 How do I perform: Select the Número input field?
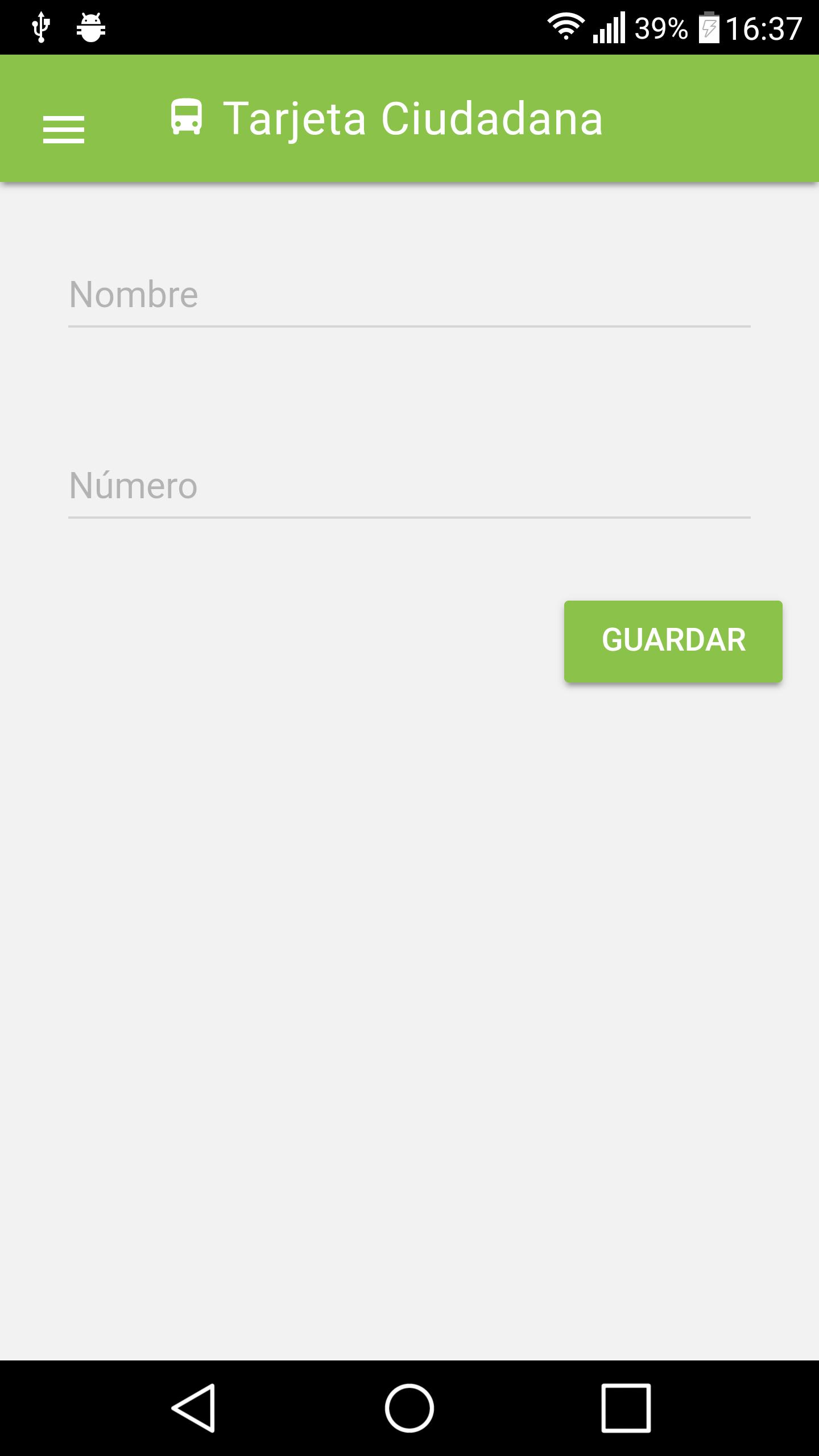click(x=409, y=487)
